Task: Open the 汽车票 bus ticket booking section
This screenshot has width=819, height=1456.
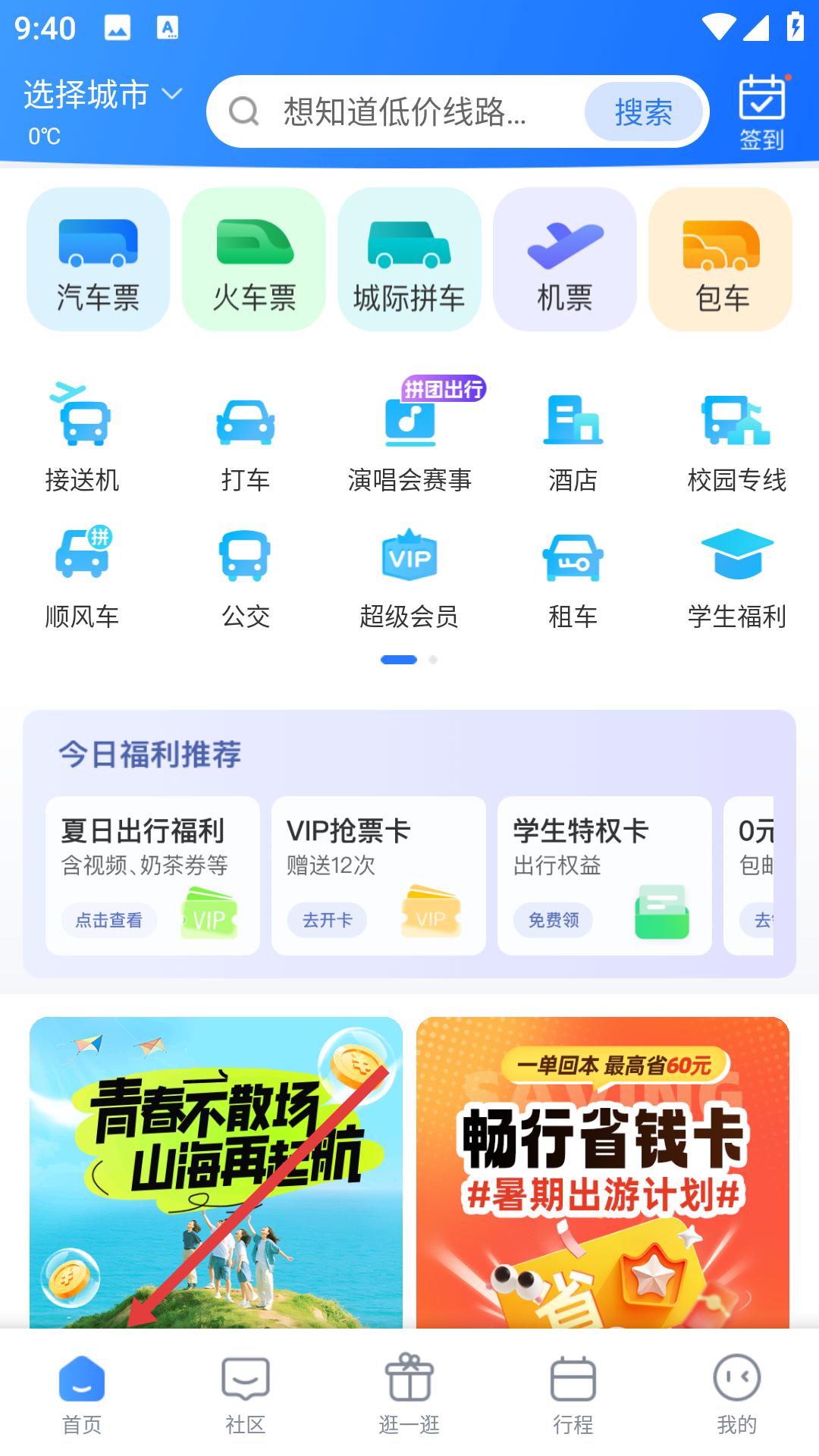Action: pyautogui.click(x=99, y=258)
